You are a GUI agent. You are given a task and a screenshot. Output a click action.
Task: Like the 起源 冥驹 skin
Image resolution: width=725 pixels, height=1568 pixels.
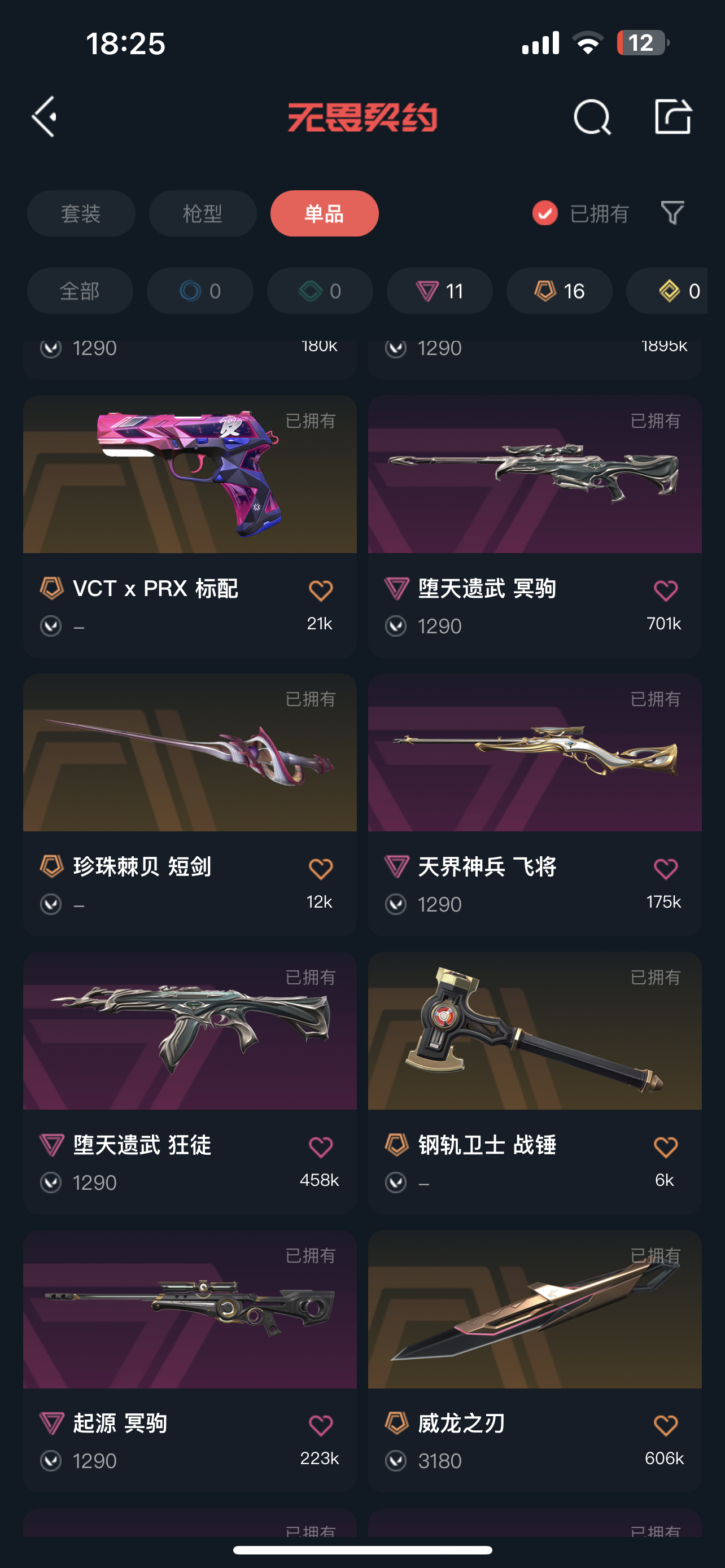coord(320,1425)
